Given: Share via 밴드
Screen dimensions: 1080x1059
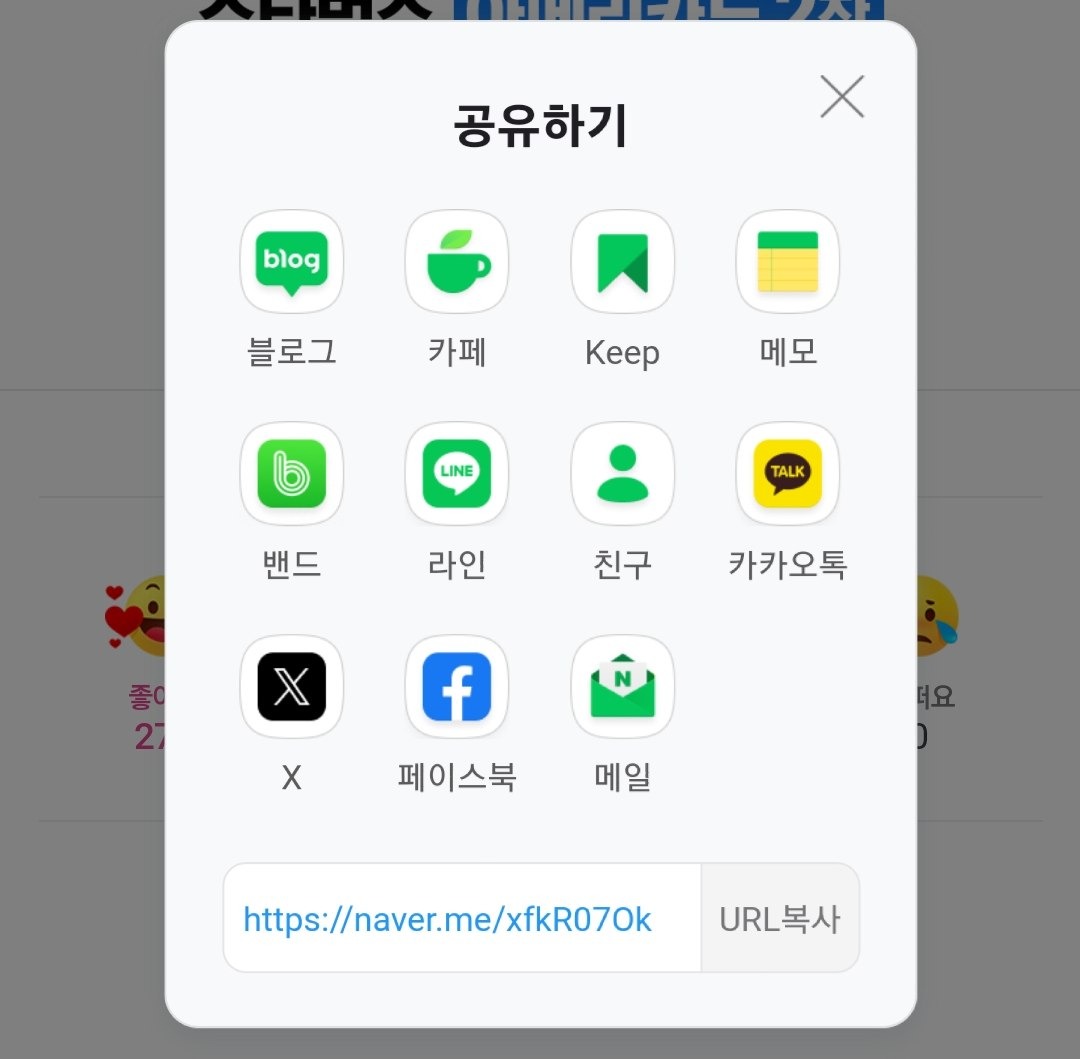Looking at the screenshot, I should point(291,474).
